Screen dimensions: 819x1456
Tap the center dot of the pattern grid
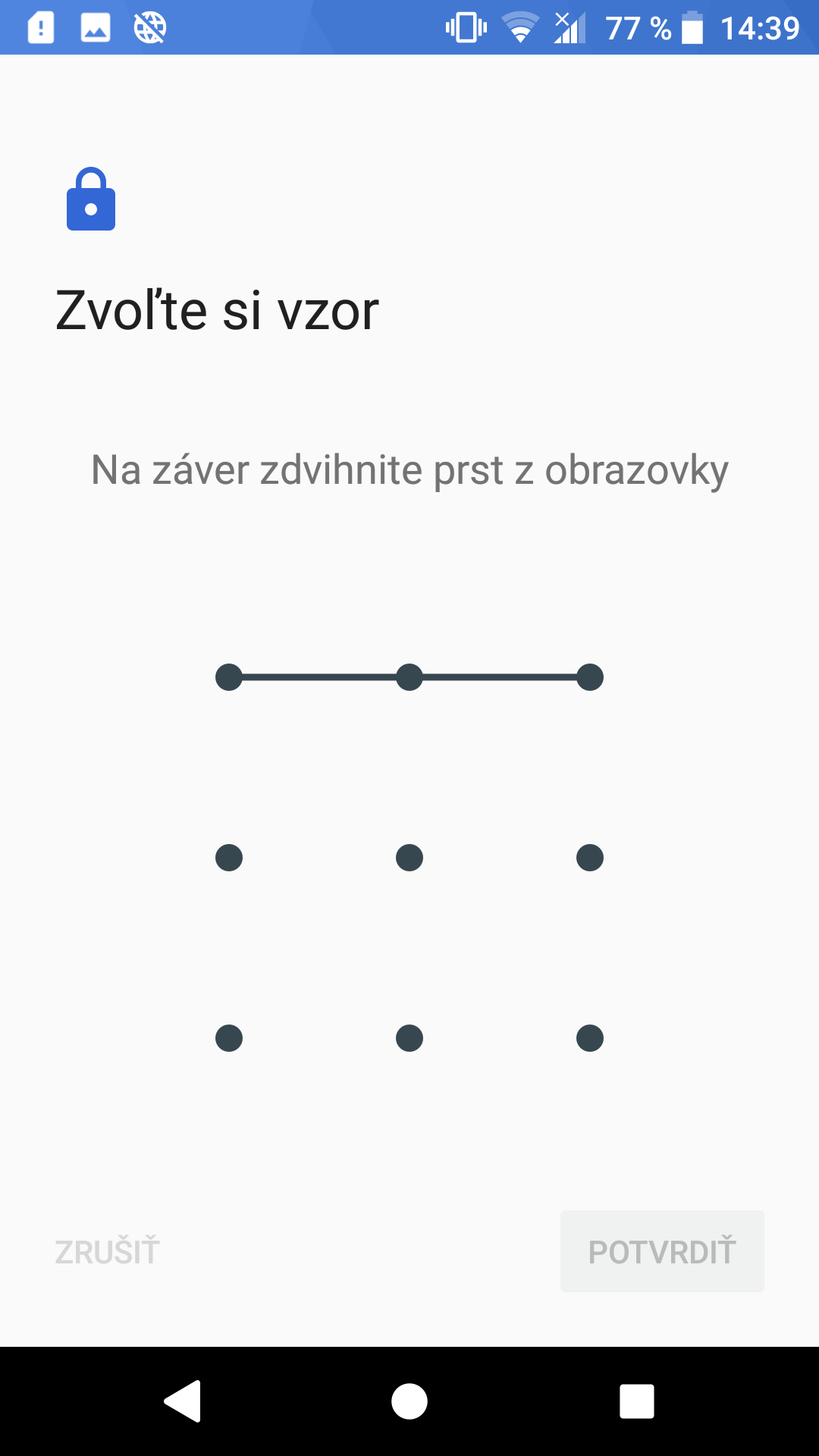coord(409,858)
